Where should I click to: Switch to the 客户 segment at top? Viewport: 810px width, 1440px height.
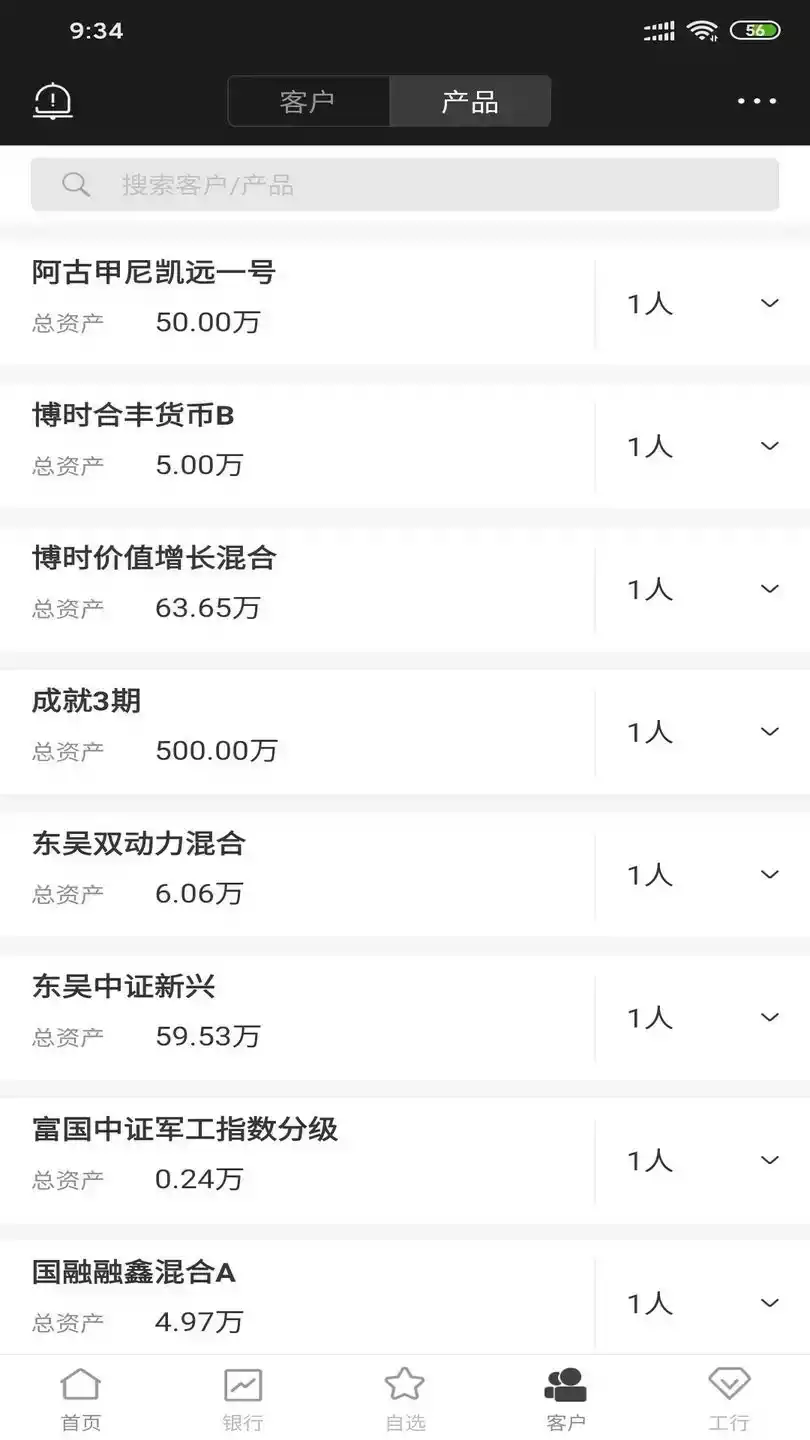pos(308,101)
